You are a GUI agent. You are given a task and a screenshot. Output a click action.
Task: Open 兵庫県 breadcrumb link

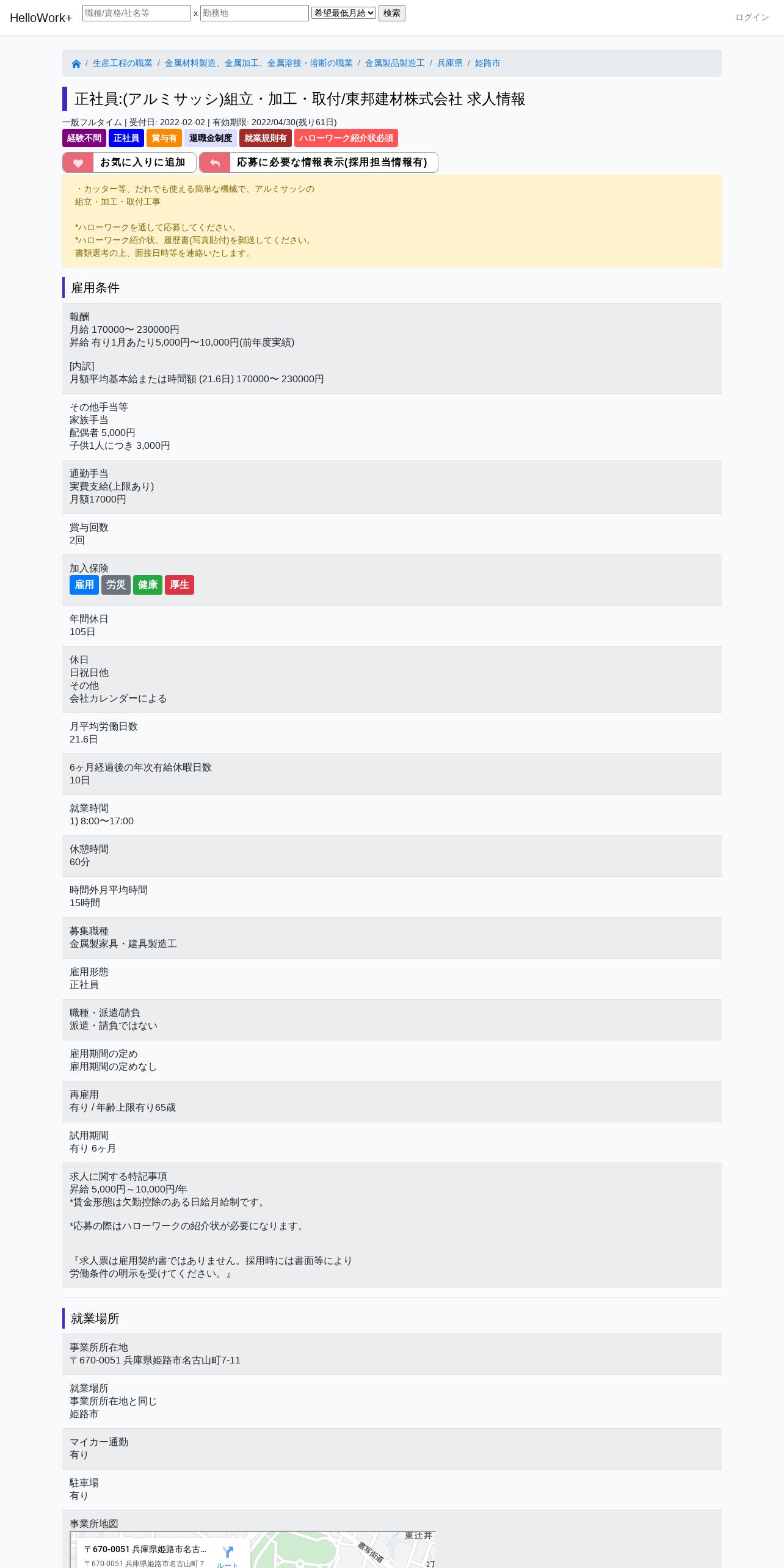[x=450, y=63]
